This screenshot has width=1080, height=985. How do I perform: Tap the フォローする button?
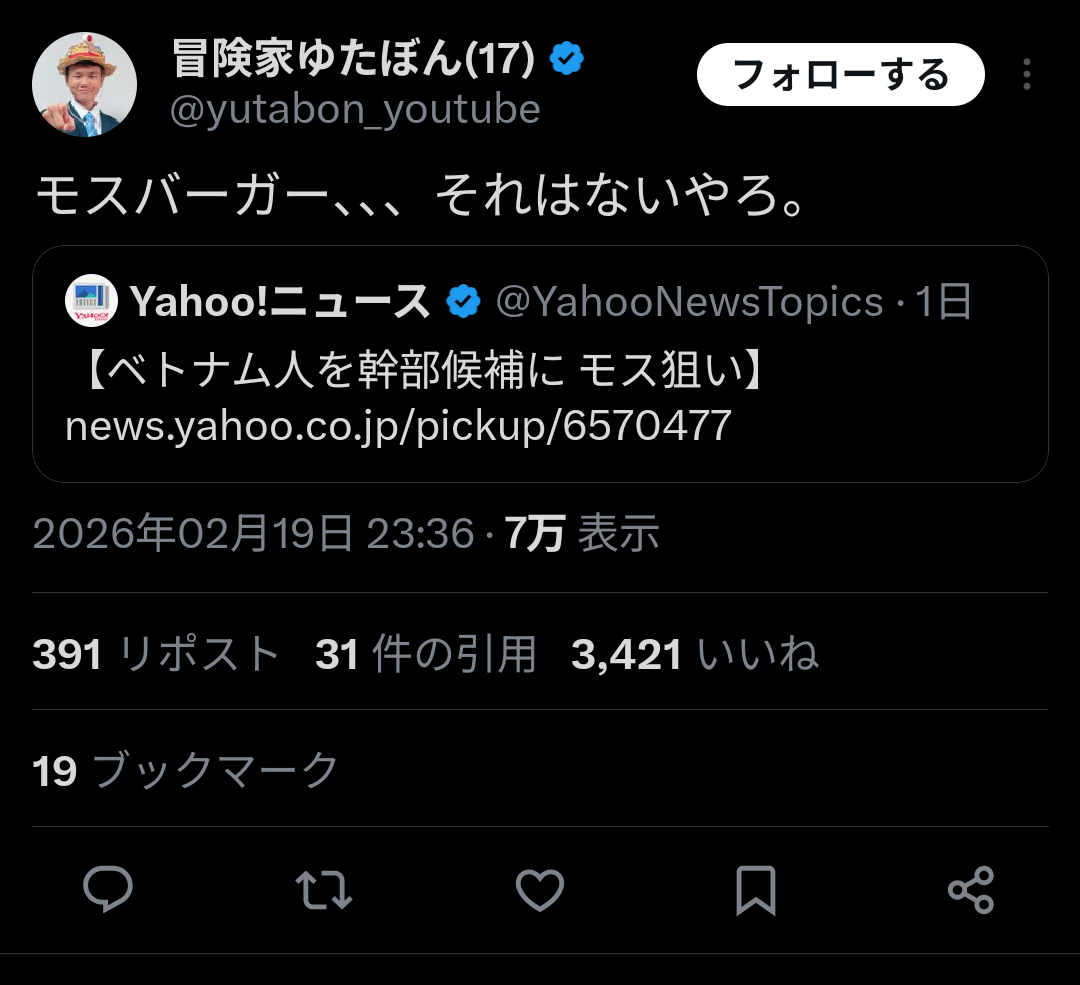(840, 75)
